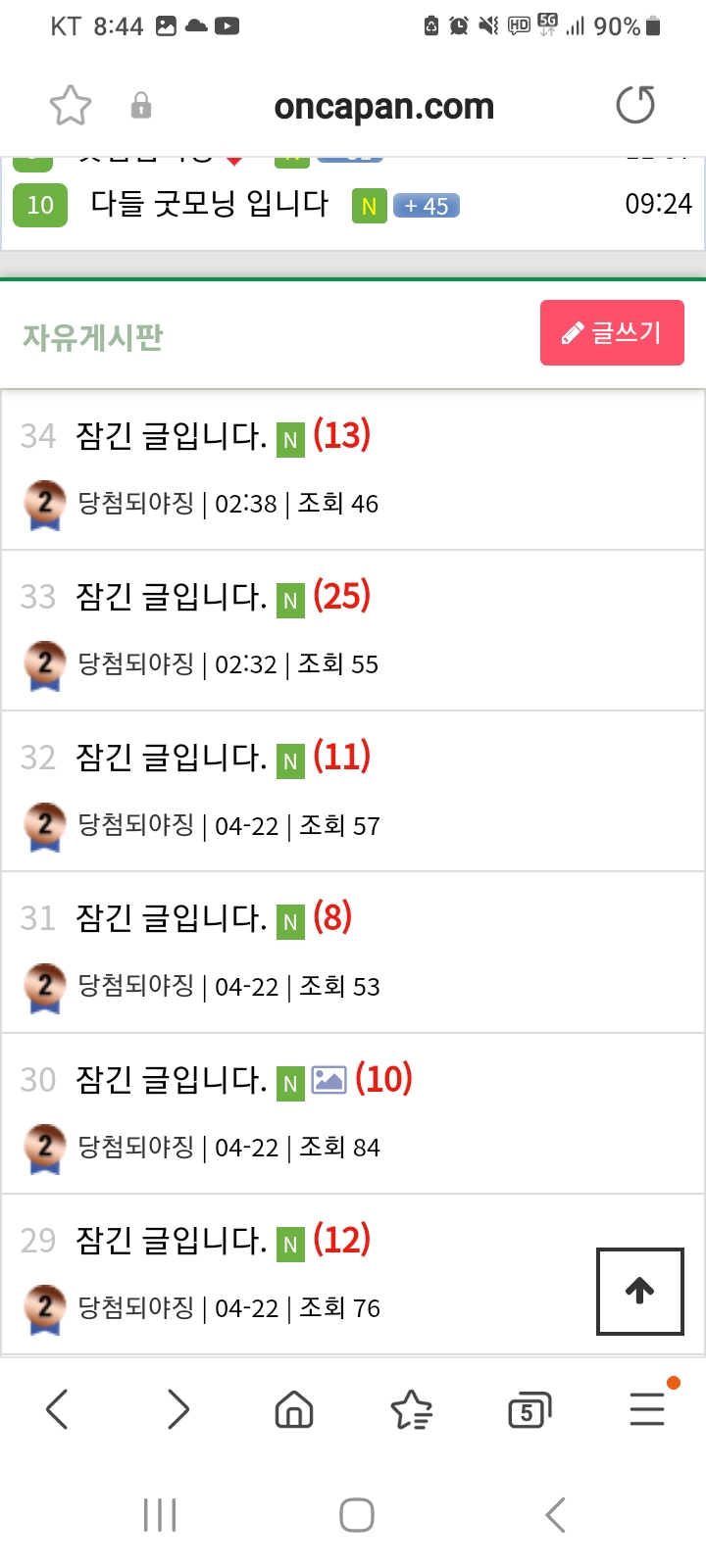Reload the page
The width and height of the screenshot is (706, 1568).
[634, 106]
